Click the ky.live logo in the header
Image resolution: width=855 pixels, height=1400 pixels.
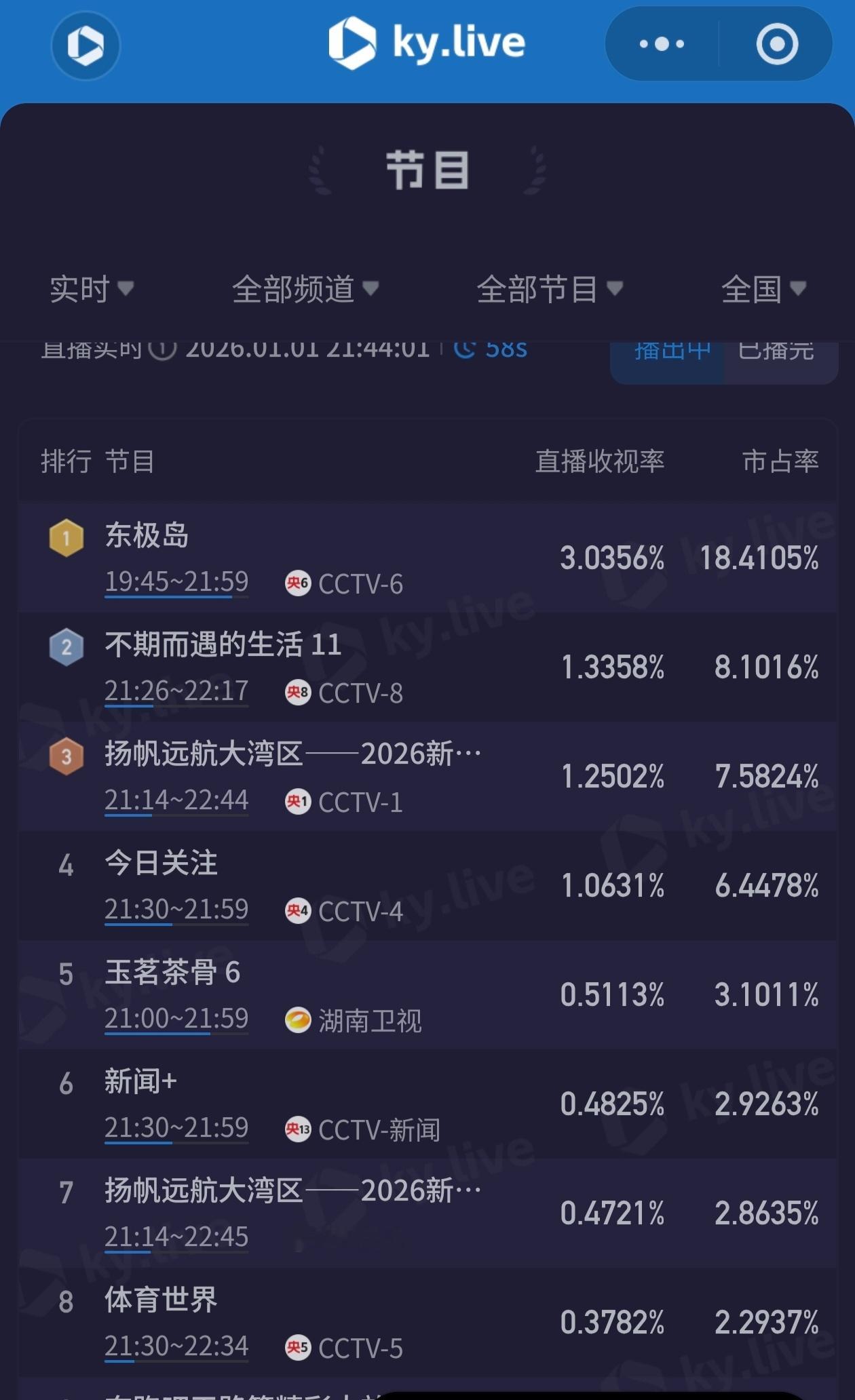pyautogui.click(x=427, y=42)
